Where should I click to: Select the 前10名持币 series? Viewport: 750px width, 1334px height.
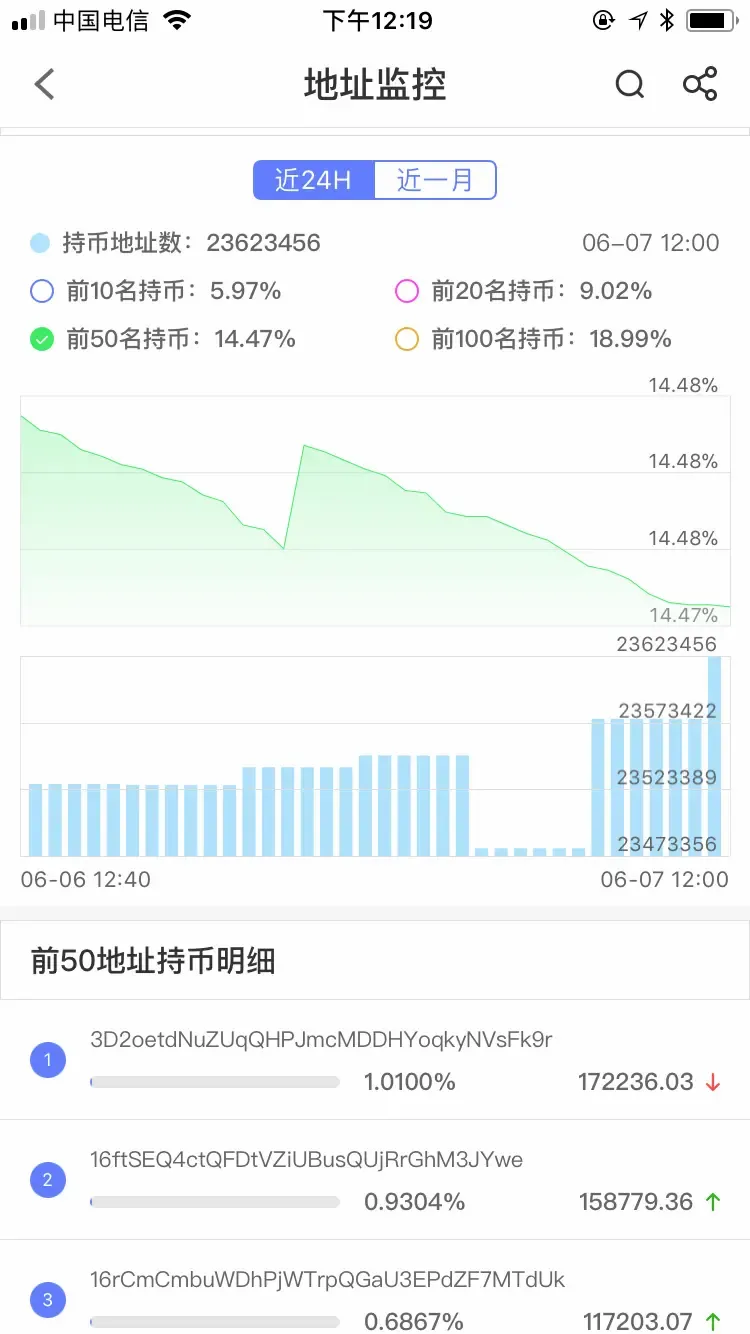pyautogui.click(x=155, y=291)
